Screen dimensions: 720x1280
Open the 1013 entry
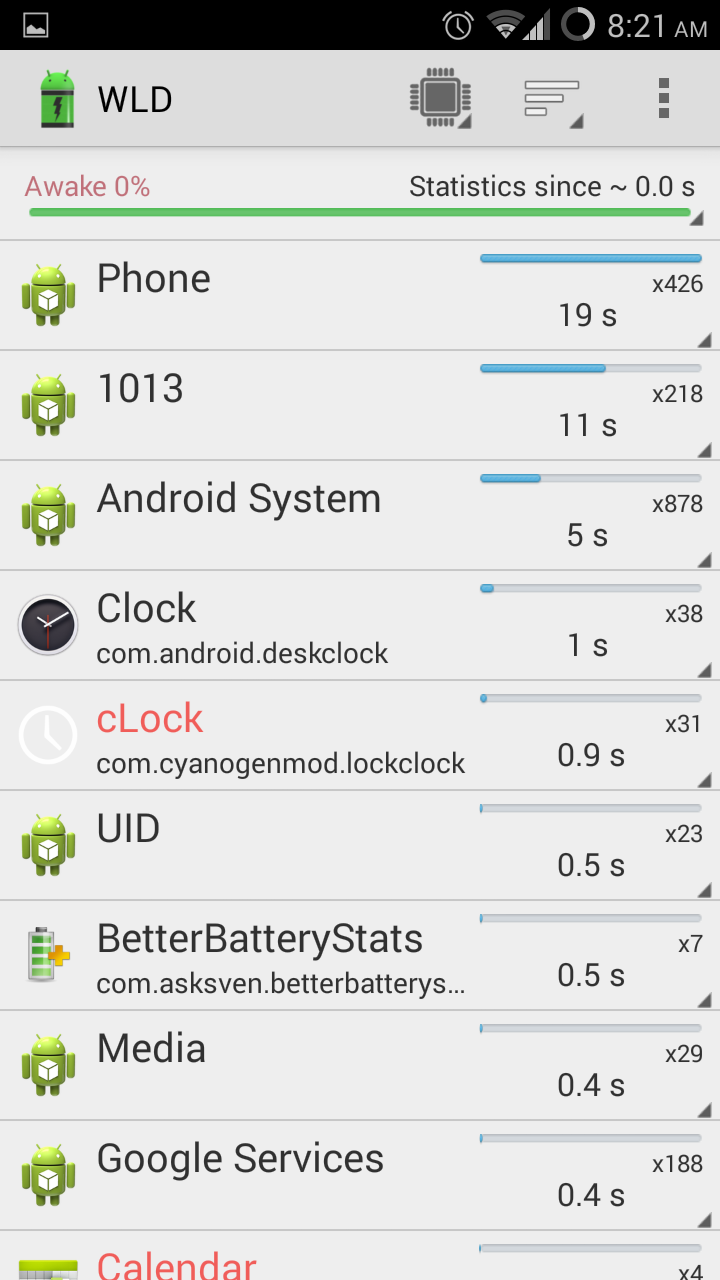(360, 406)
